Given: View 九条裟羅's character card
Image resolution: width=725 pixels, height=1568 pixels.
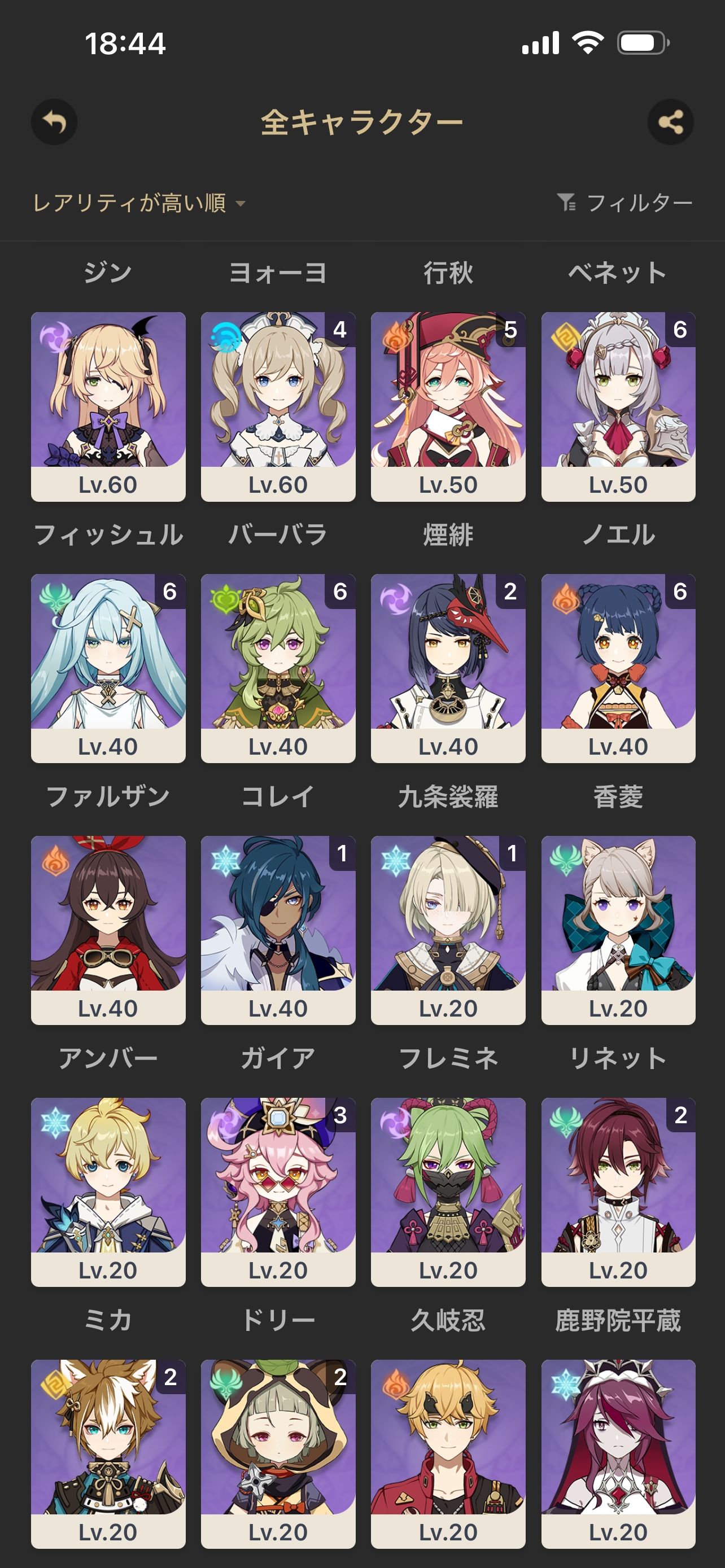Looking at the screenshot, I should (448, 668).
